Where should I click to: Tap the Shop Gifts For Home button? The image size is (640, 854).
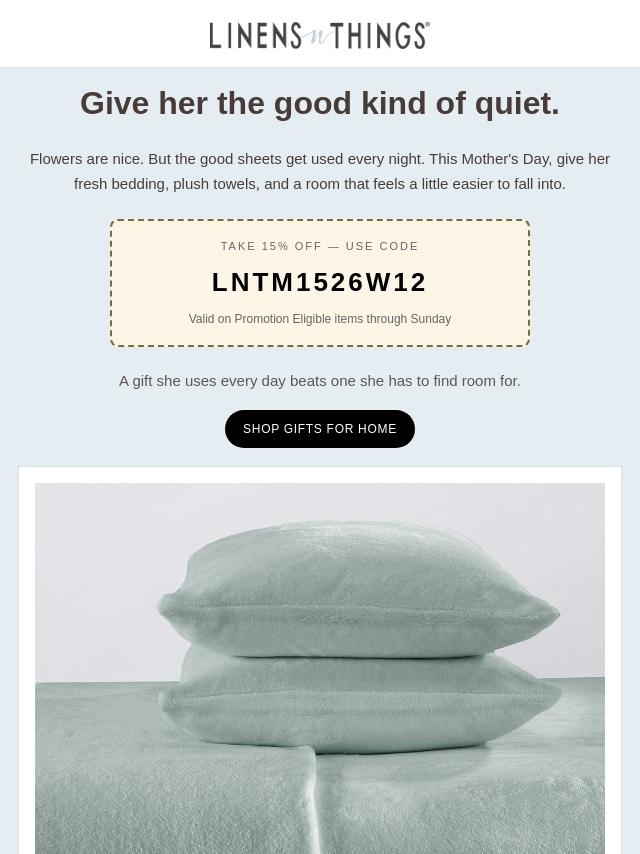click(320, 429)
